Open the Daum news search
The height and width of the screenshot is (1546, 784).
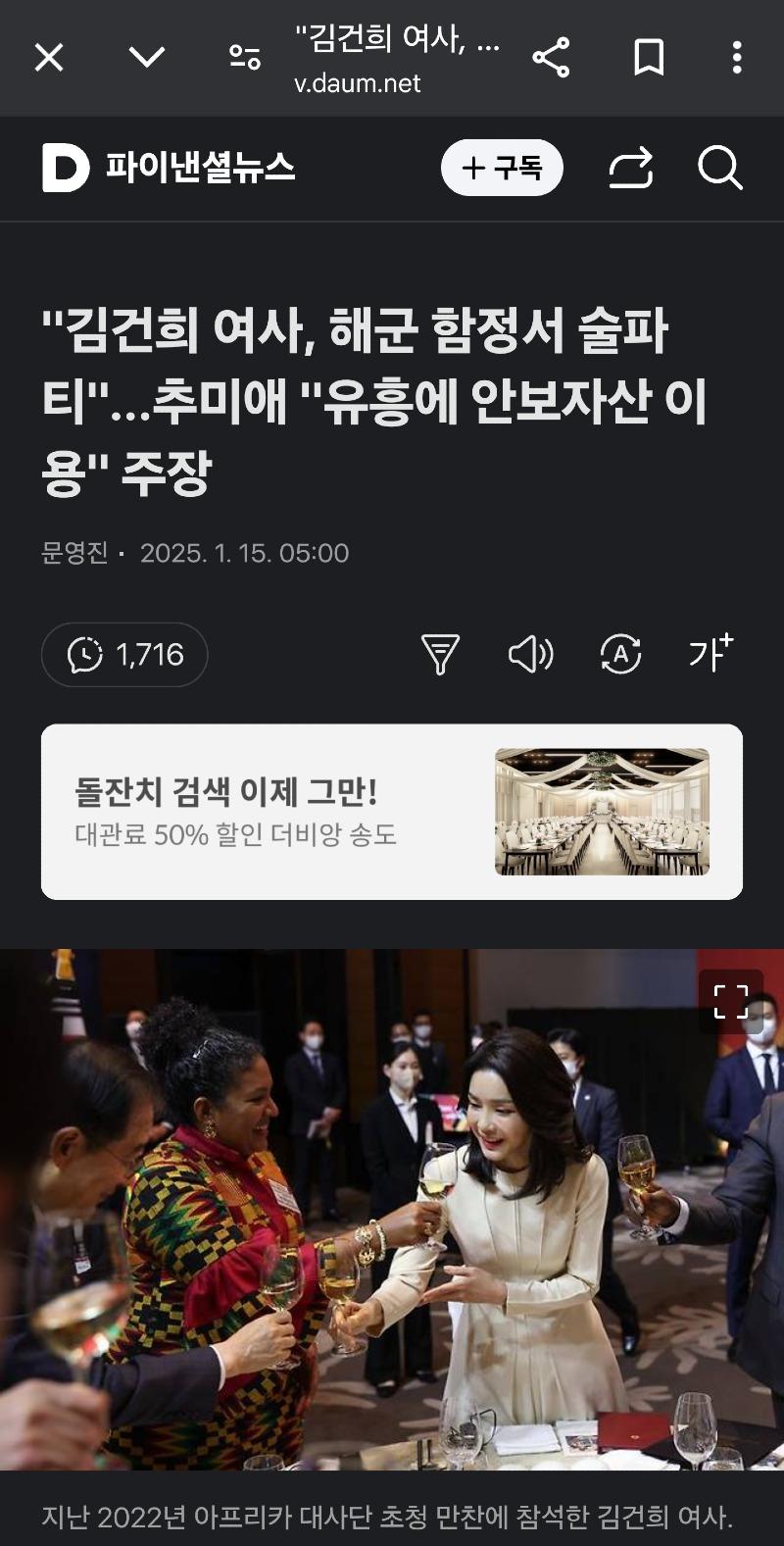tap(719, 168)
